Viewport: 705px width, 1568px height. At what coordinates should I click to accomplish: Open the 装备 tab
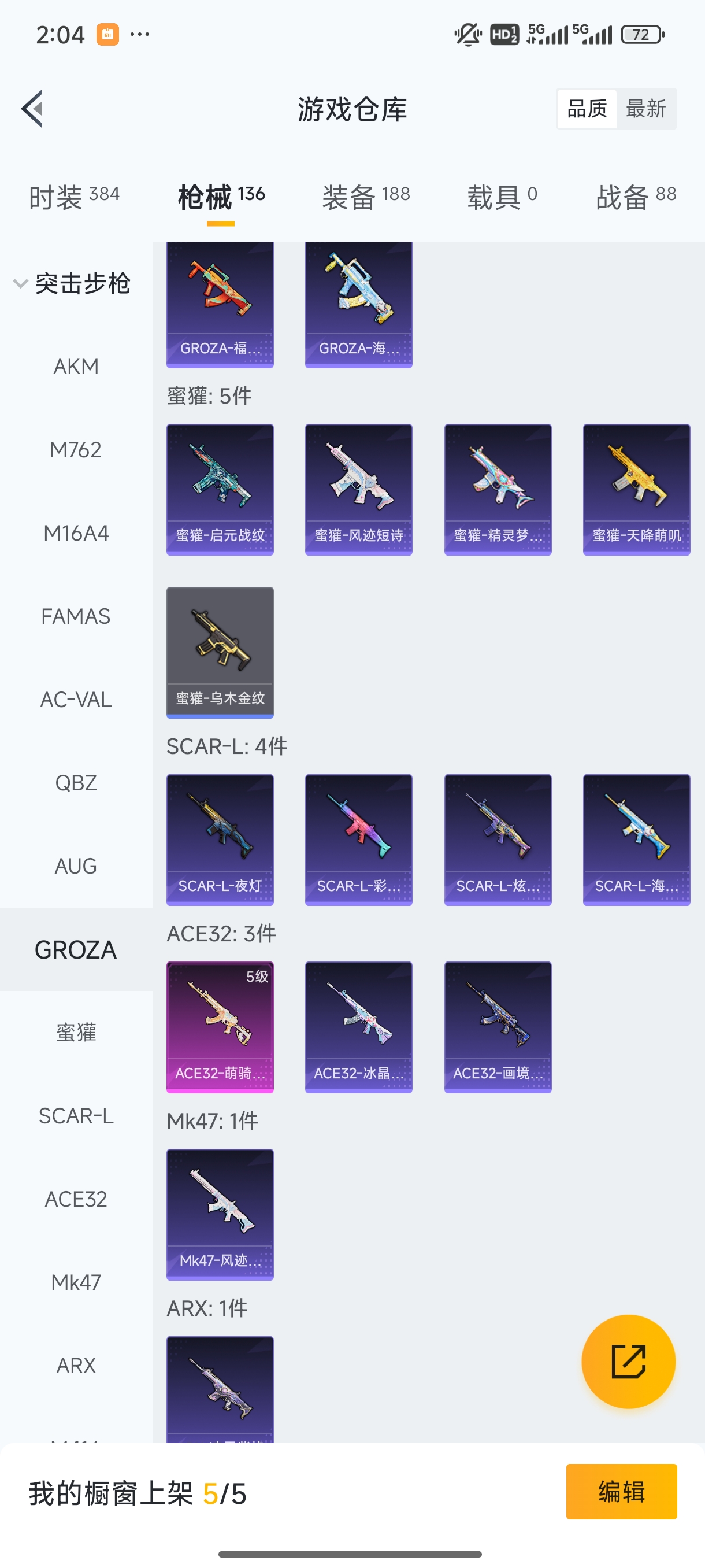coord(366,197)
